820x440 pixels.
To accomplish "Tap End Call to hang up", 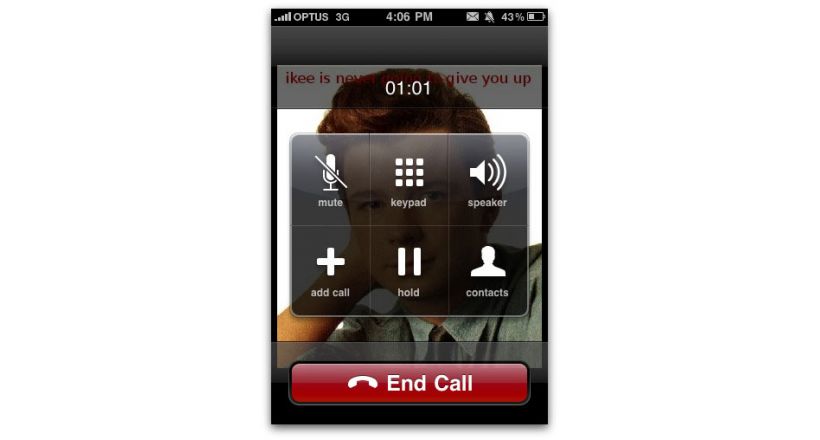I will [x=409, y=383].
